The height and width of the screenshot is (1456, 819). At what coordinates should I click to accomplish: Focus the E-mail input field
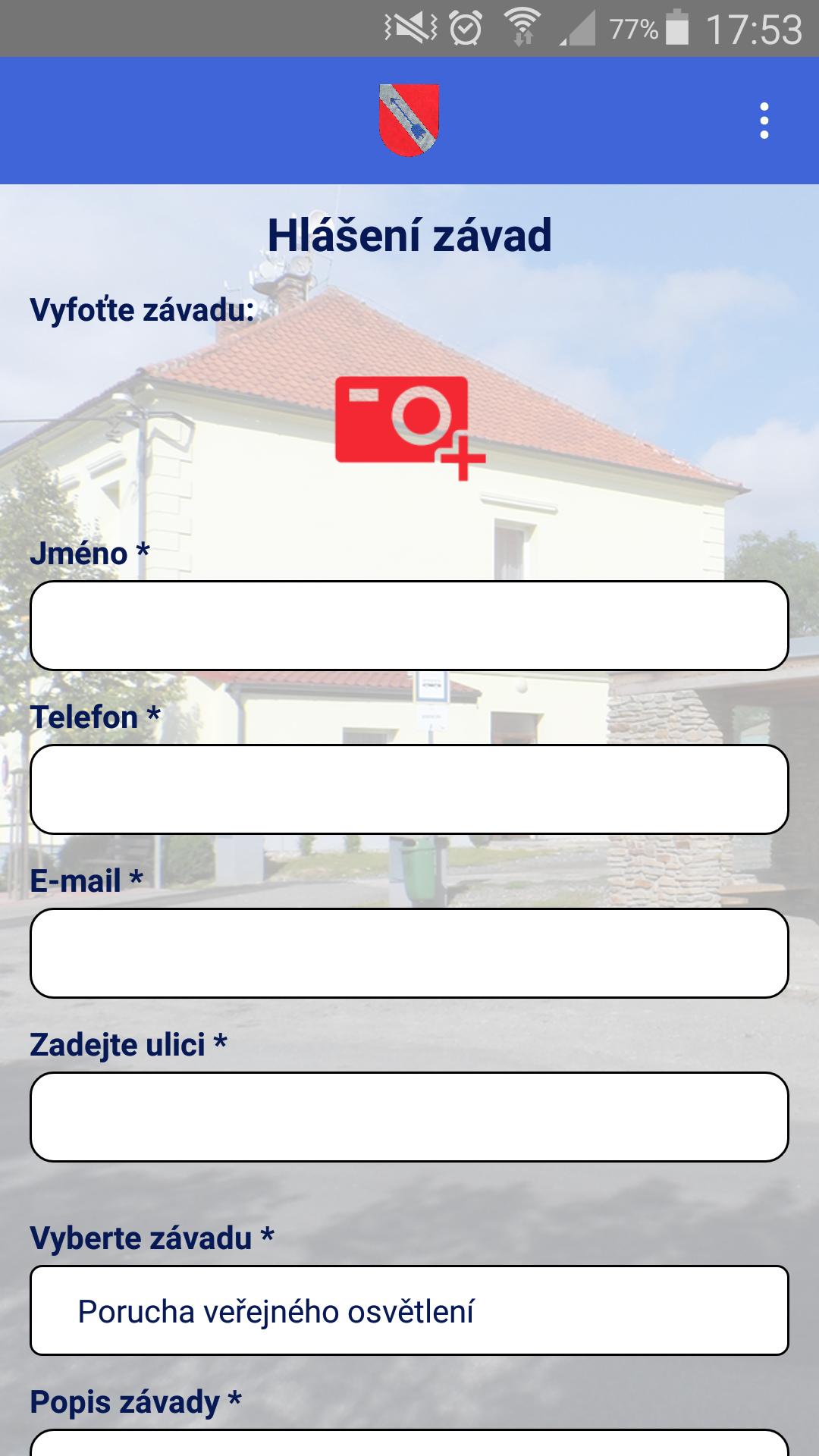(x=409, y=955)
